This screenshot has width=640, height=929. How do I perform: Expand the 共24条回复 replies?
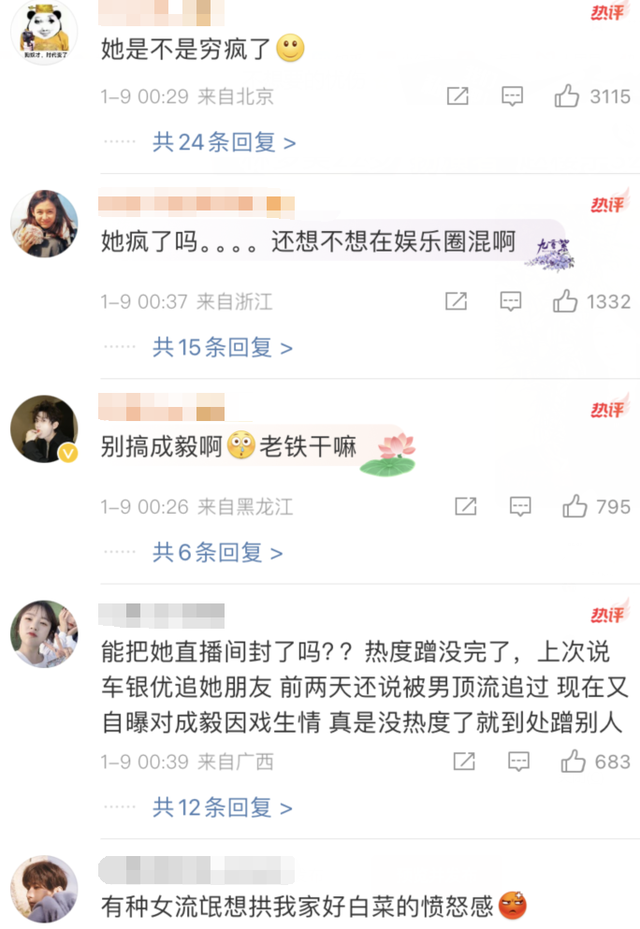pyautogui.click(x=224, y=143)
